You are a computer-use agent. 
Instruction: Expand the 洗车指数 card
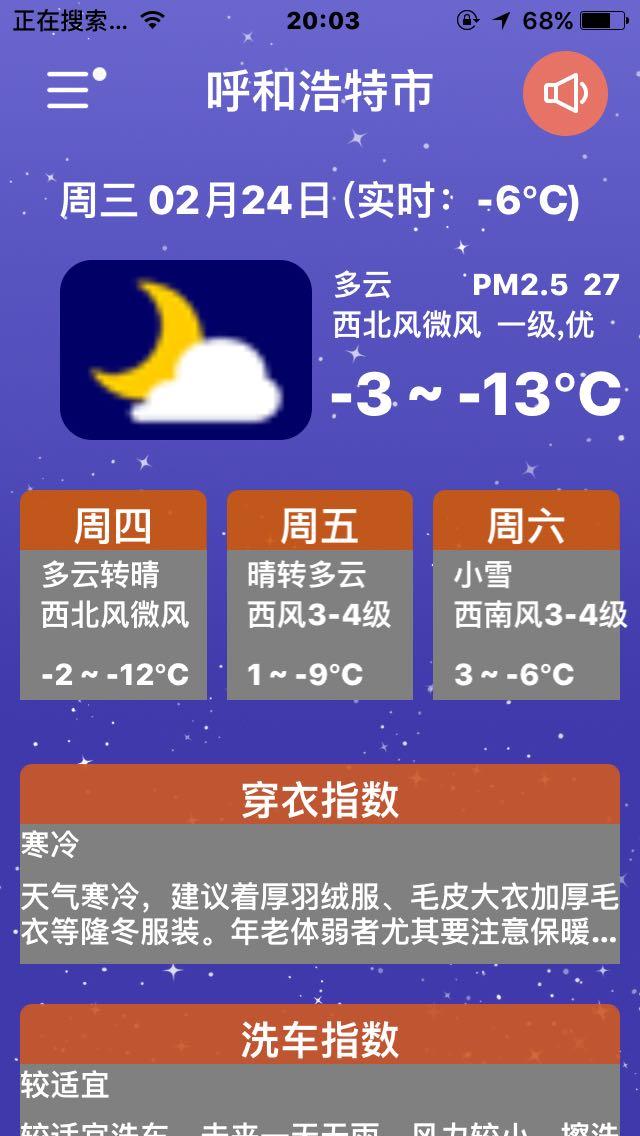[320, 1070]
